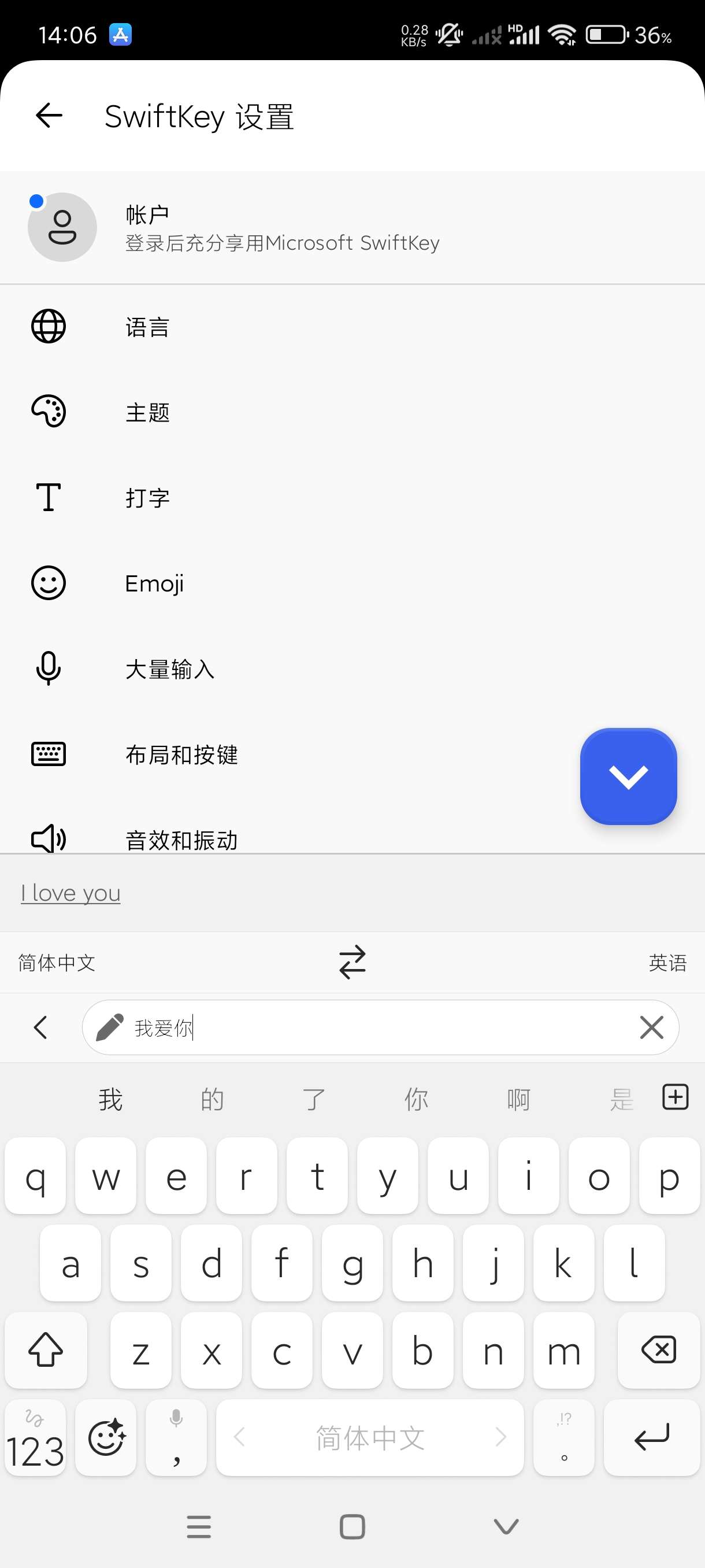Select the candidate word 的
This screenshot has height=1568, width=705.
tap(212, 1099)
